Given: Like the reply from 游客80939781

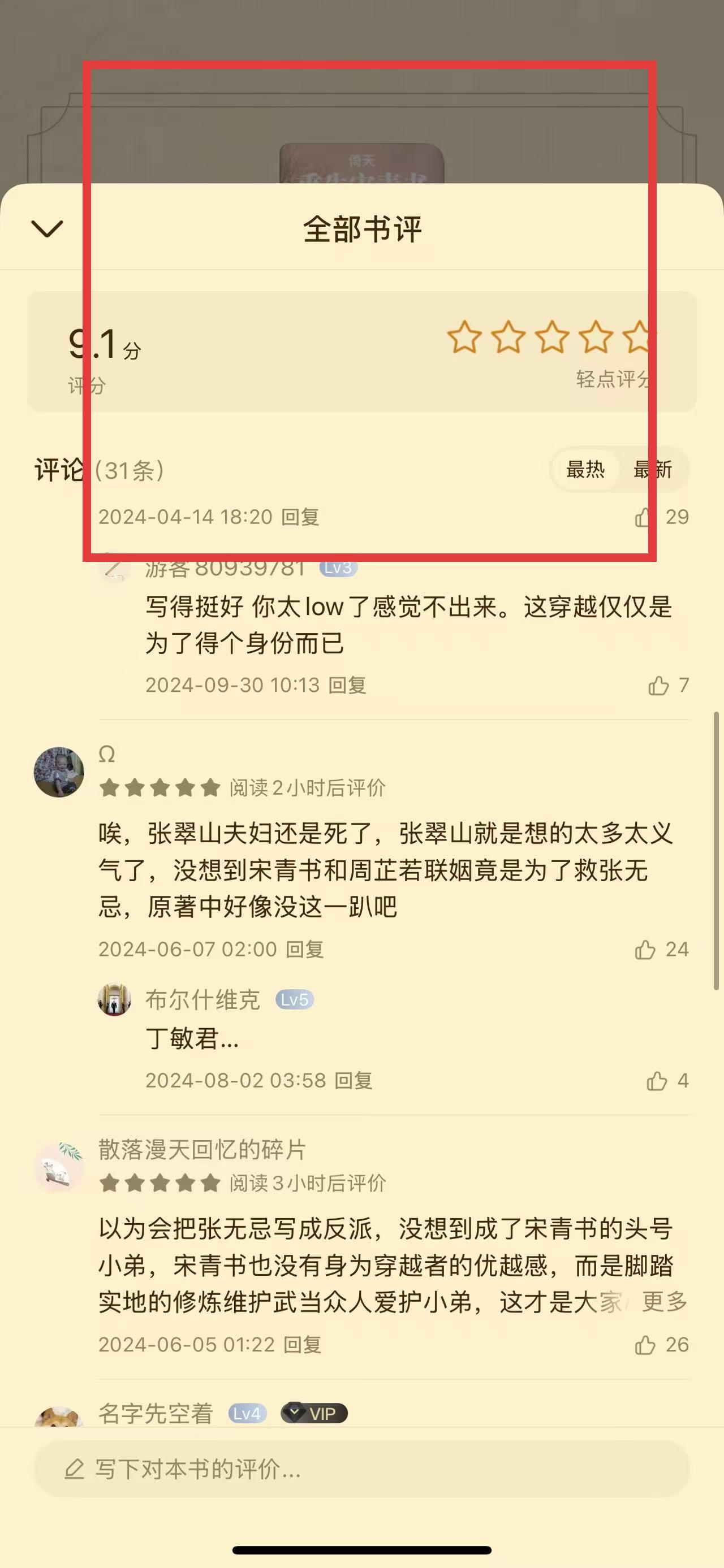Looking at the screenshot, I should coord(658,686).
